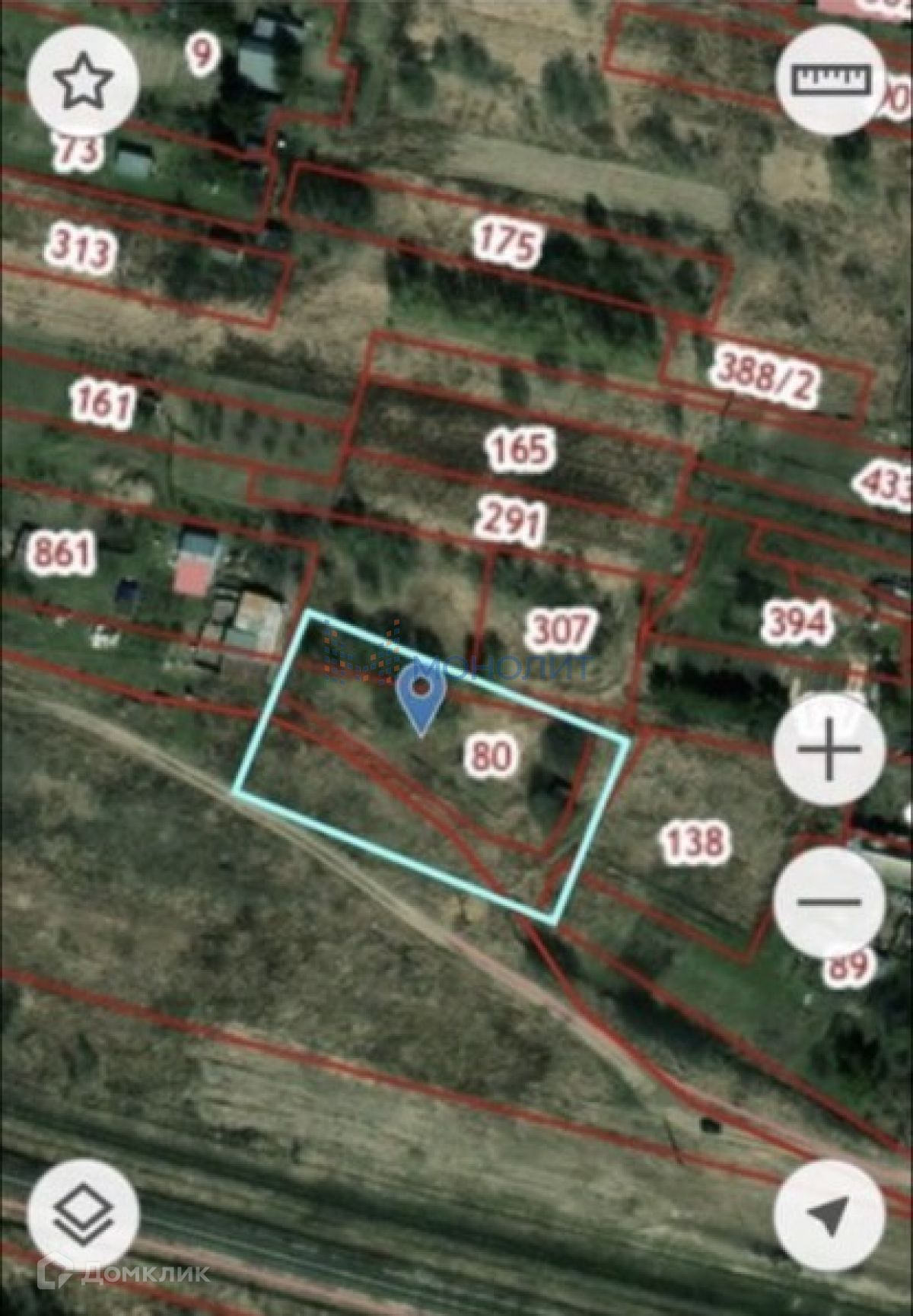Open the map layers selector
913x1316 pixels.
[x=82, y=1216]
